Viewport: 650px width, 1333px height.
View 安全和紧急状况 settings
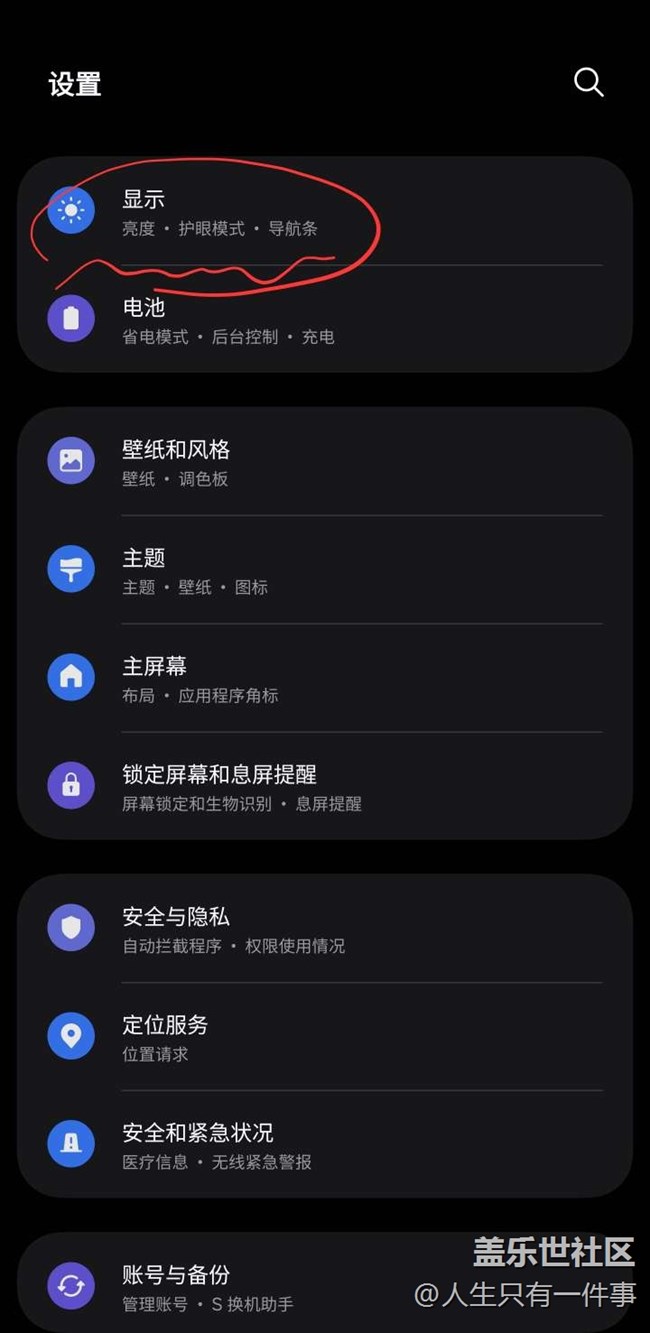coord(324,1145)
